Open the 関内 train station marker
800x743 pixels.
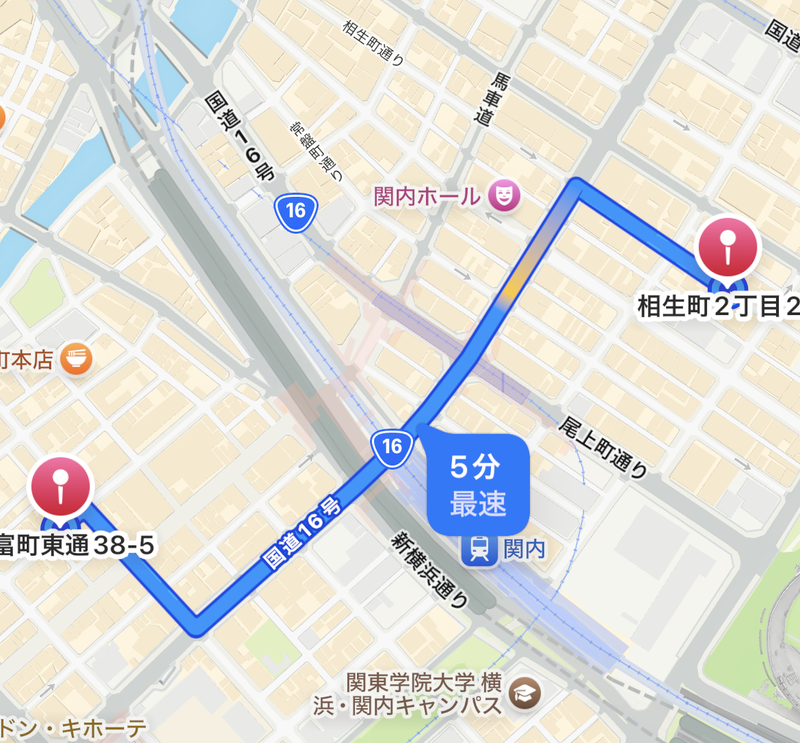[x=475, y=549]
